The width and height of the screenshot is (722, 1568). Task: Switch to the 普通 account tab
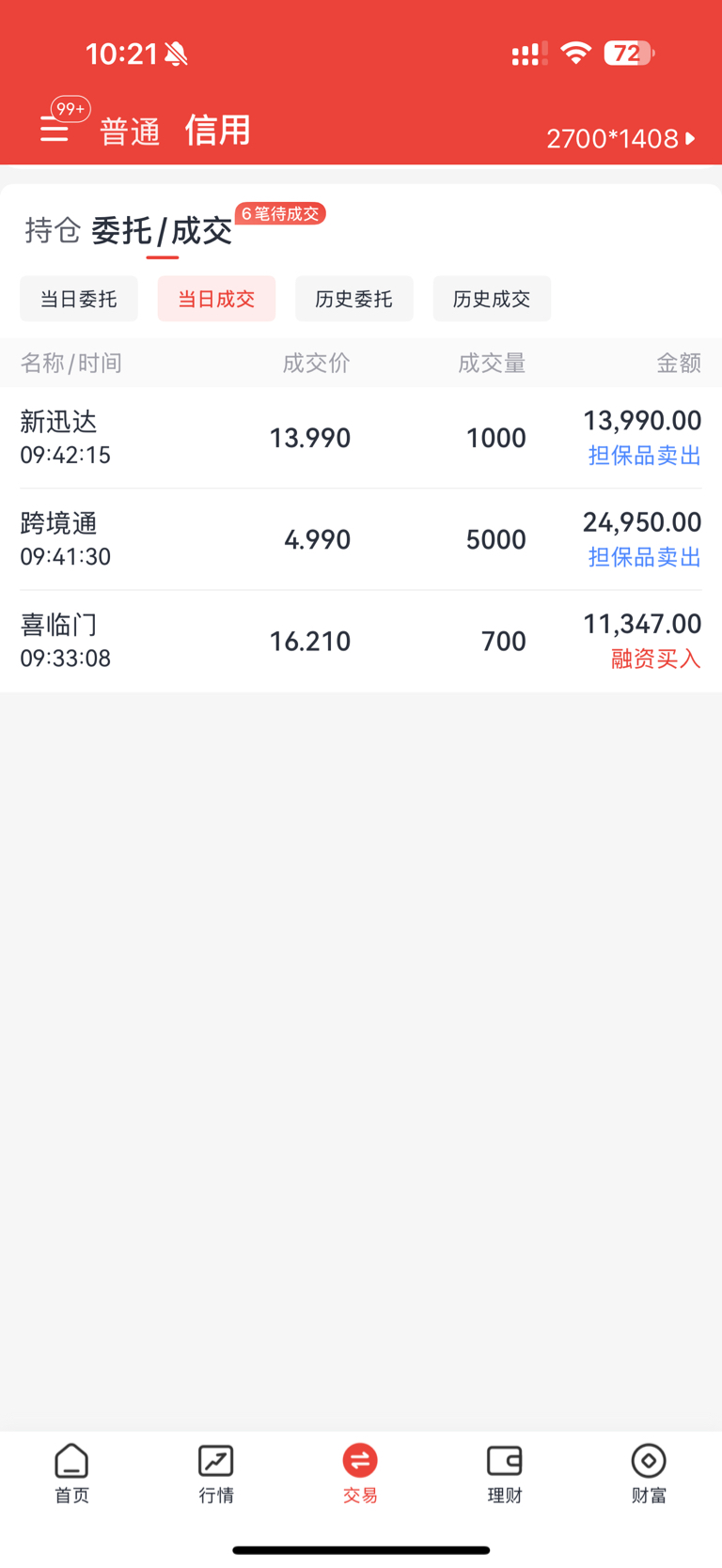pos(130,132)
